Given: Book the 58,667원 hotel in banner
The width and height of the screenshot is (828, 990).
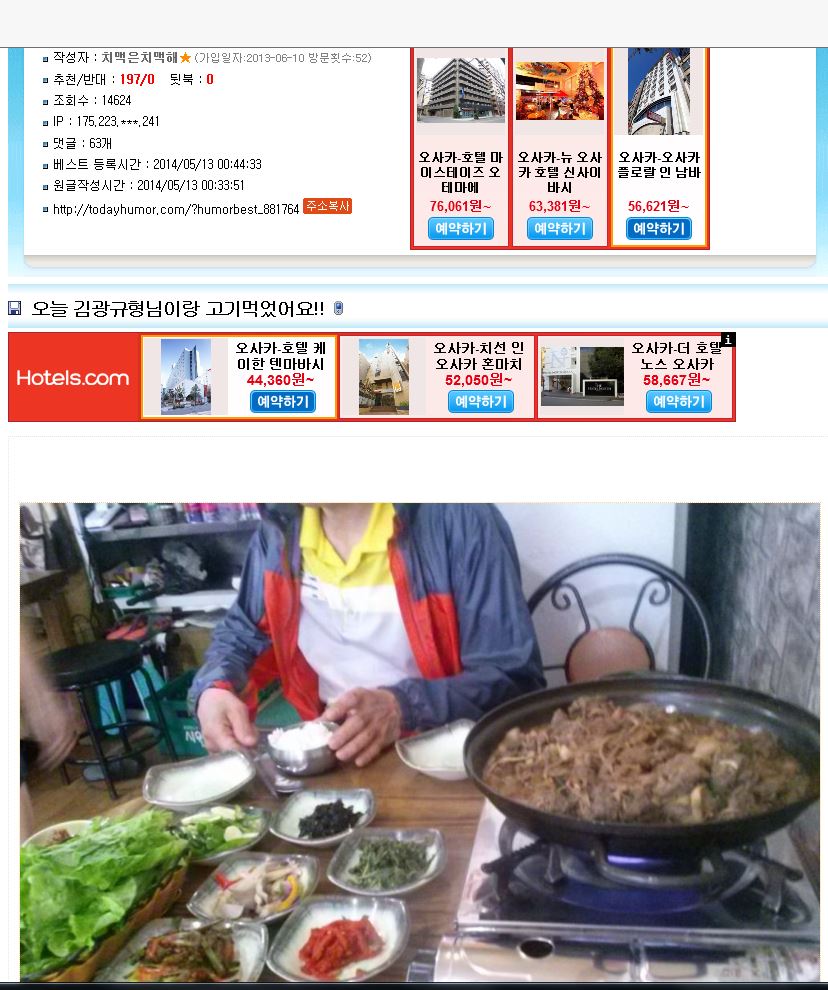Looking at the screenshot, I should 678,402.
